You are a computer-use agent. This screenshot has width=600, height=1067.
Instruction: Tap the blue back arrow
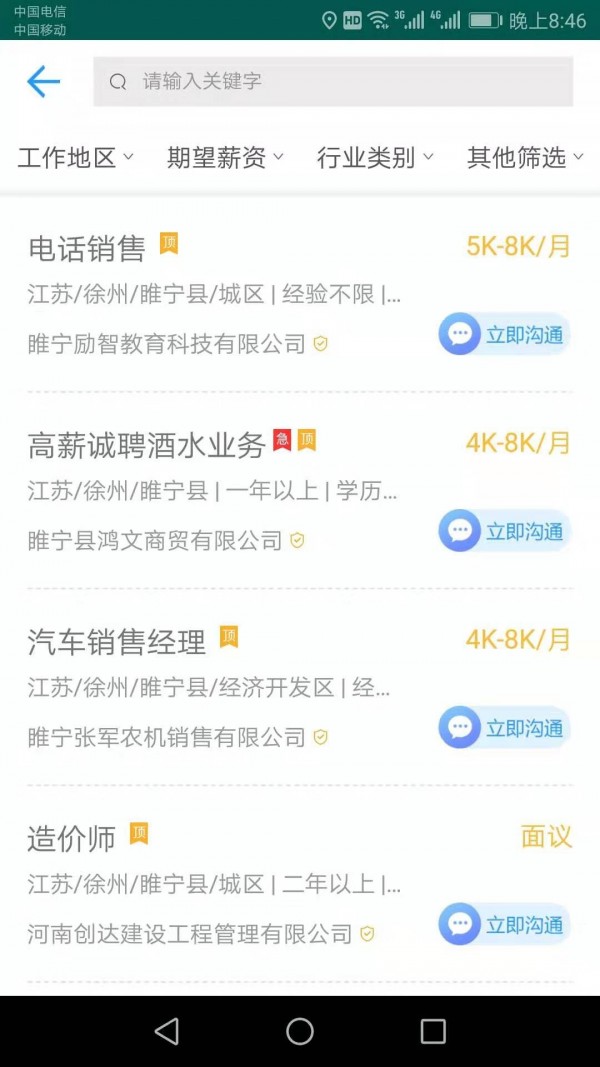pyautogui.click(x=43, y=81)
